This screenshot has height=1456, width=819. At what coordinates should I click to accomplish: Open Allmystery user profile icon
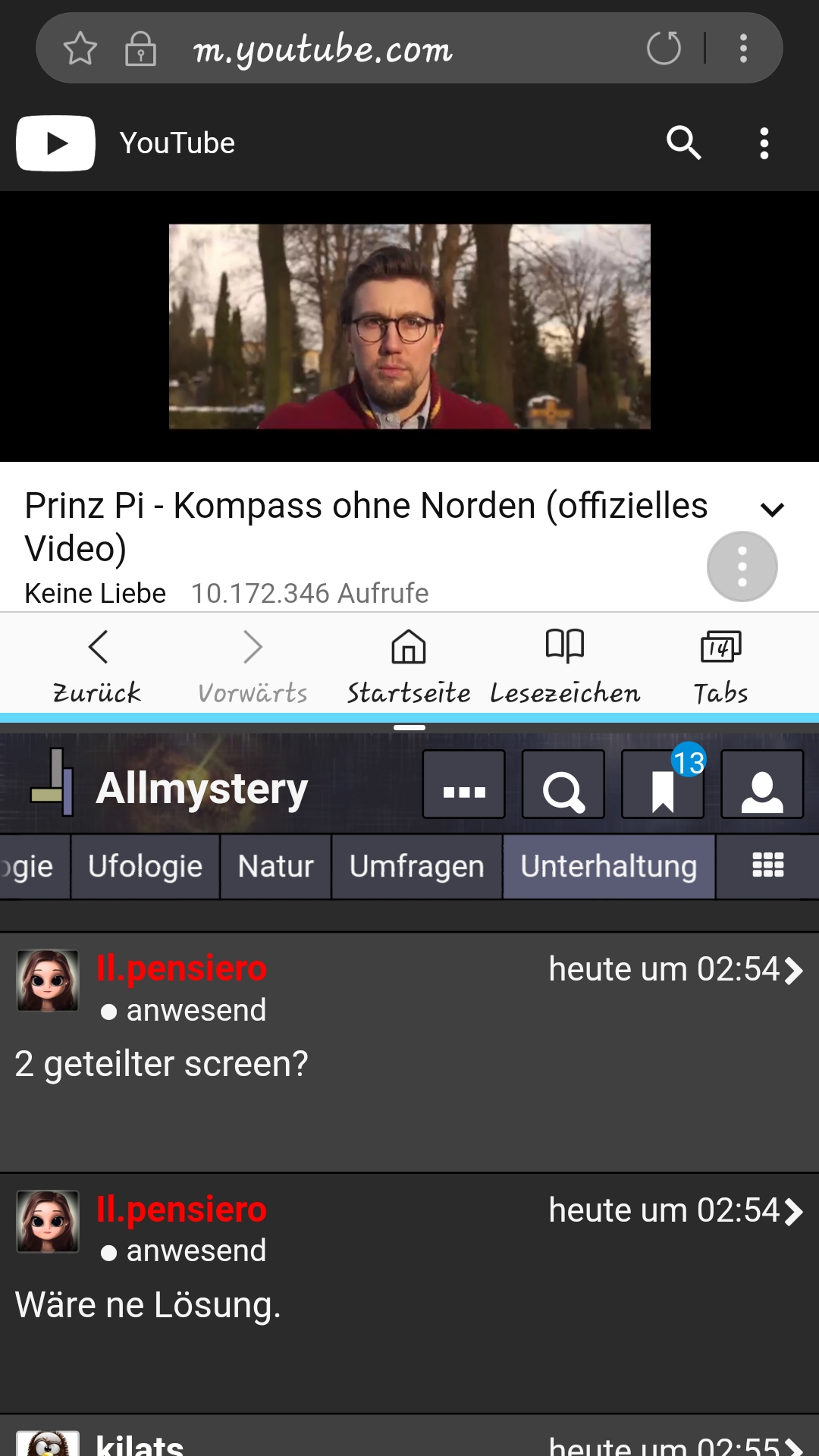pyautogui.click(x=762, y=784)
